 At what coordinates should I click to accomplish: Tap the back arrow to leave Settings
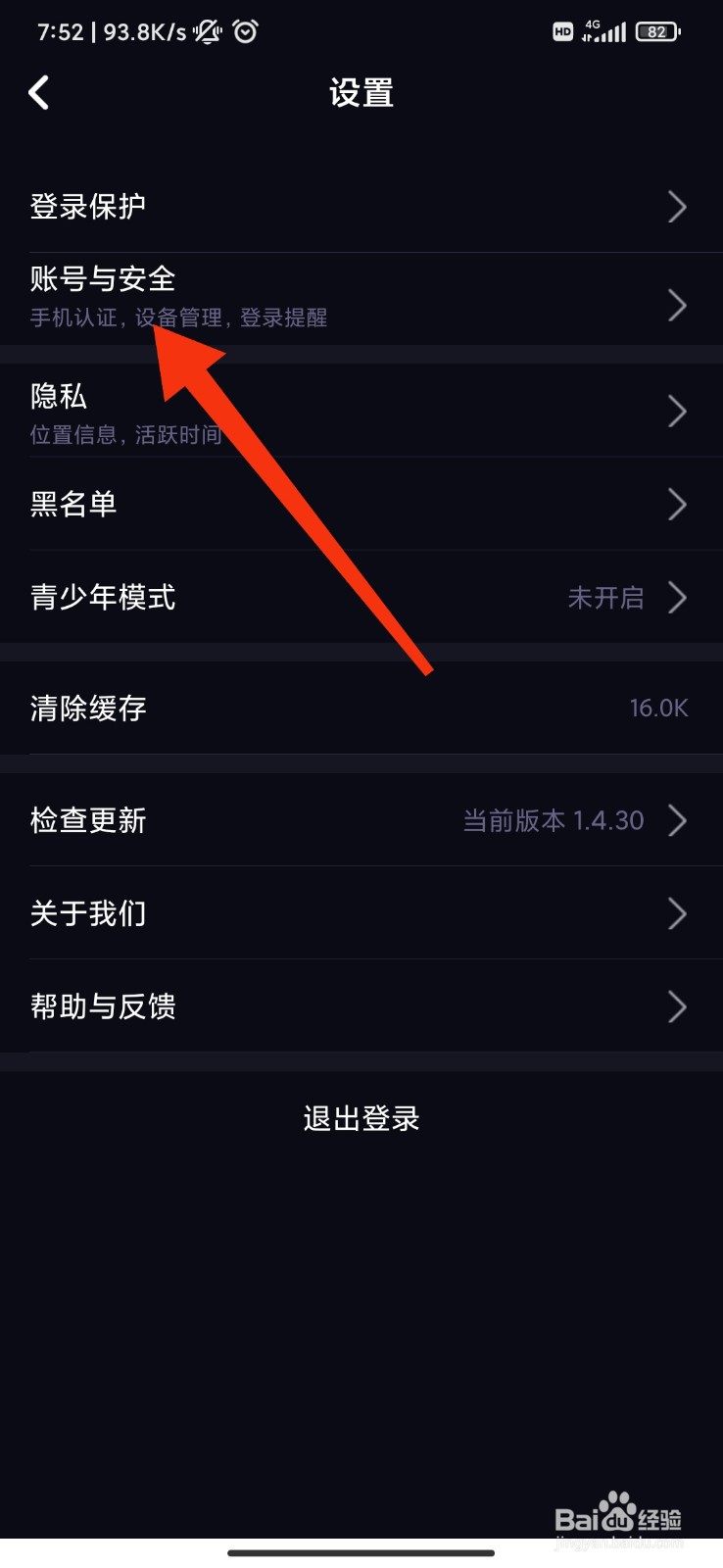pyautogui.click(x=38, y=91)
